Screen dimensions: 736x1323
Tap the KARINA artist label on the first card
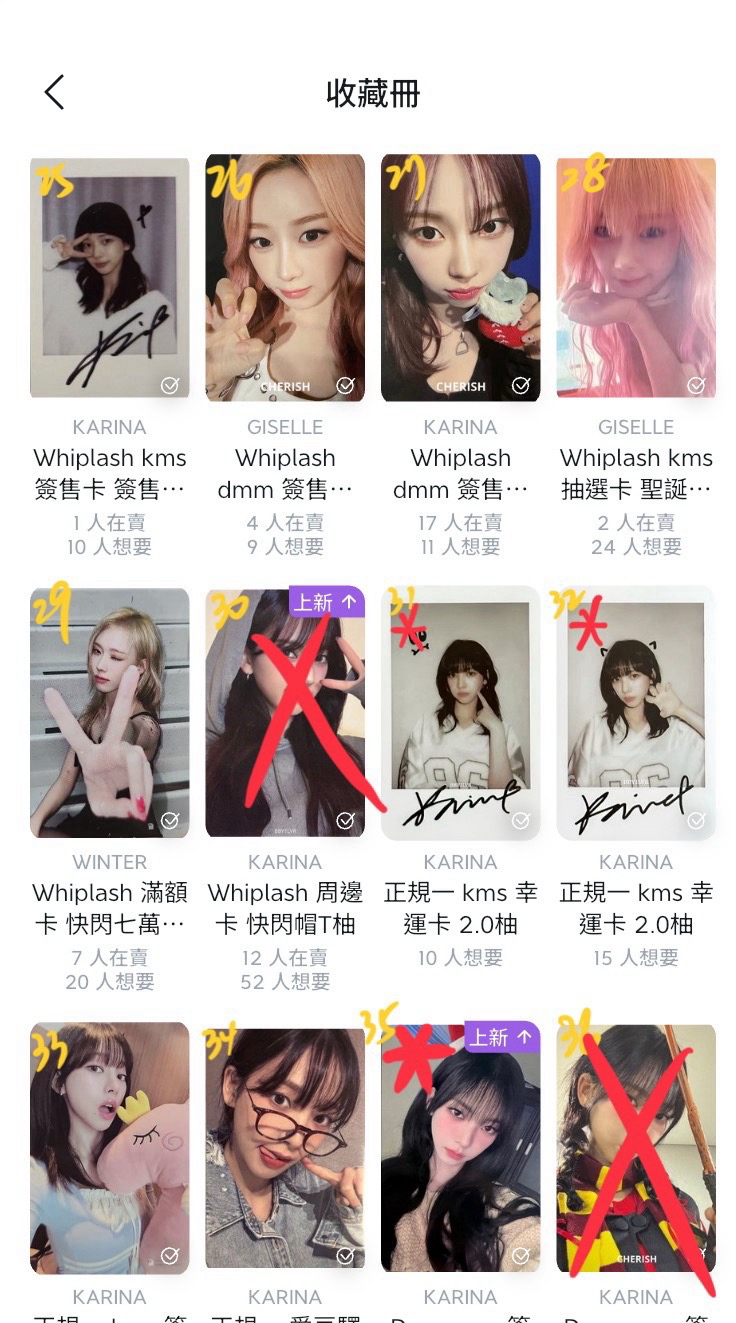(110, 426)
